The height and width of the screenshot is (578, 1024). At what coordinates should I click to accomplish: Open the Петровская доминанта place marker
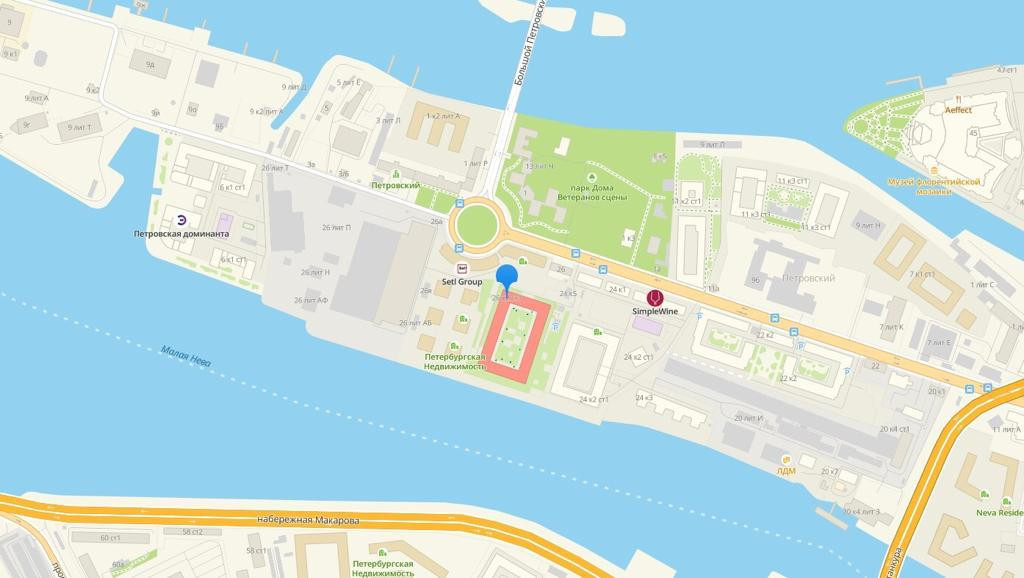(182, 221)
